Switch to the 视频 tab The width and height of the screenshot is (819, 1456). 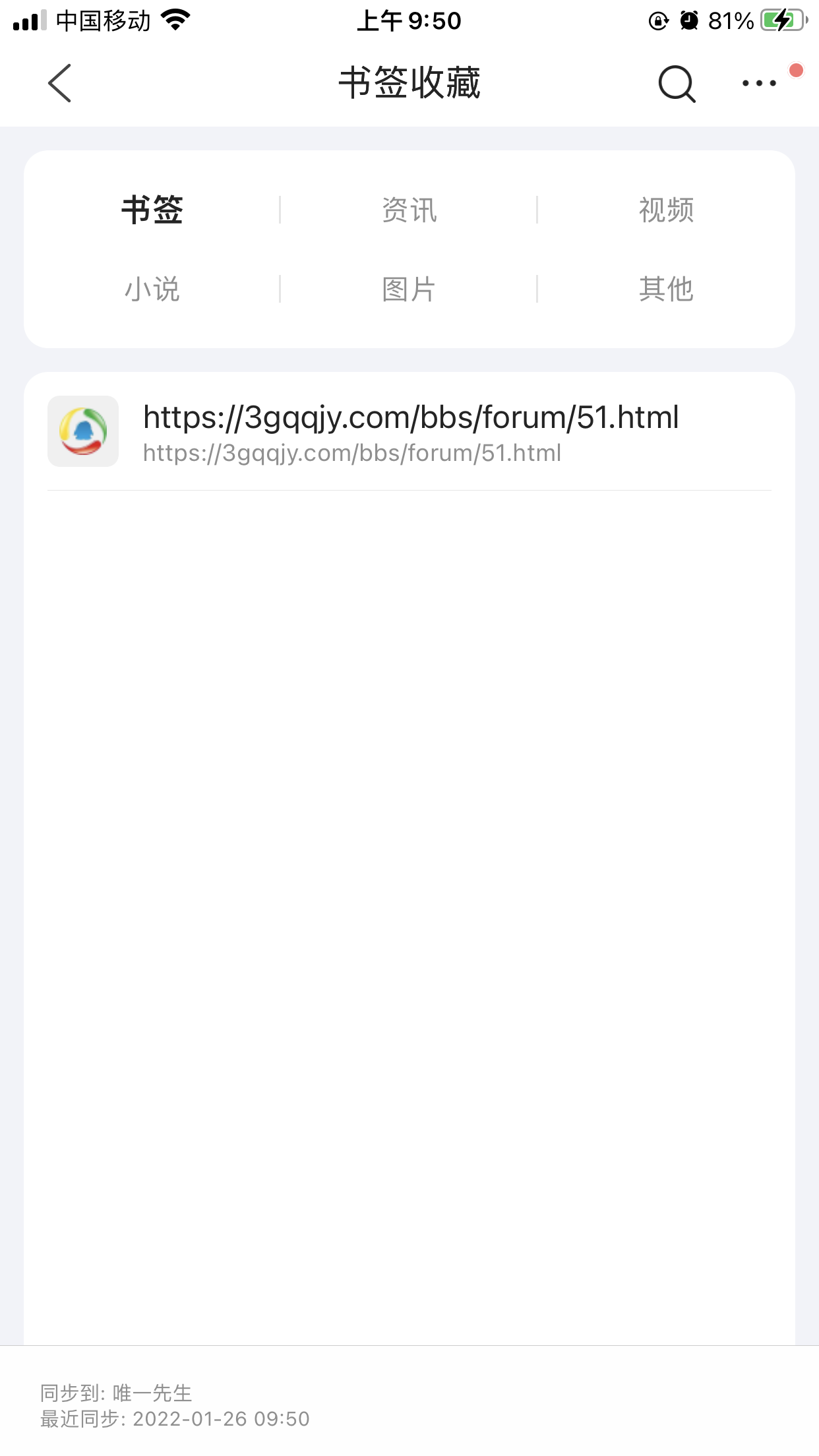666,210
